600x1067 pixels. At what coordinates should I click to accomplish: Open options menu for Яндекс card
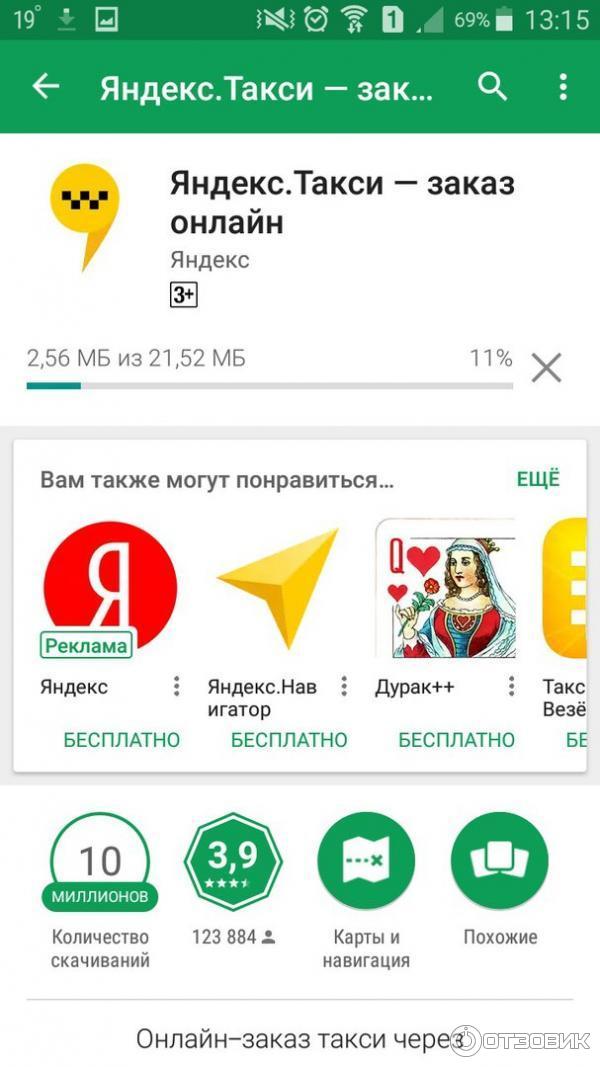click(177, 687)
